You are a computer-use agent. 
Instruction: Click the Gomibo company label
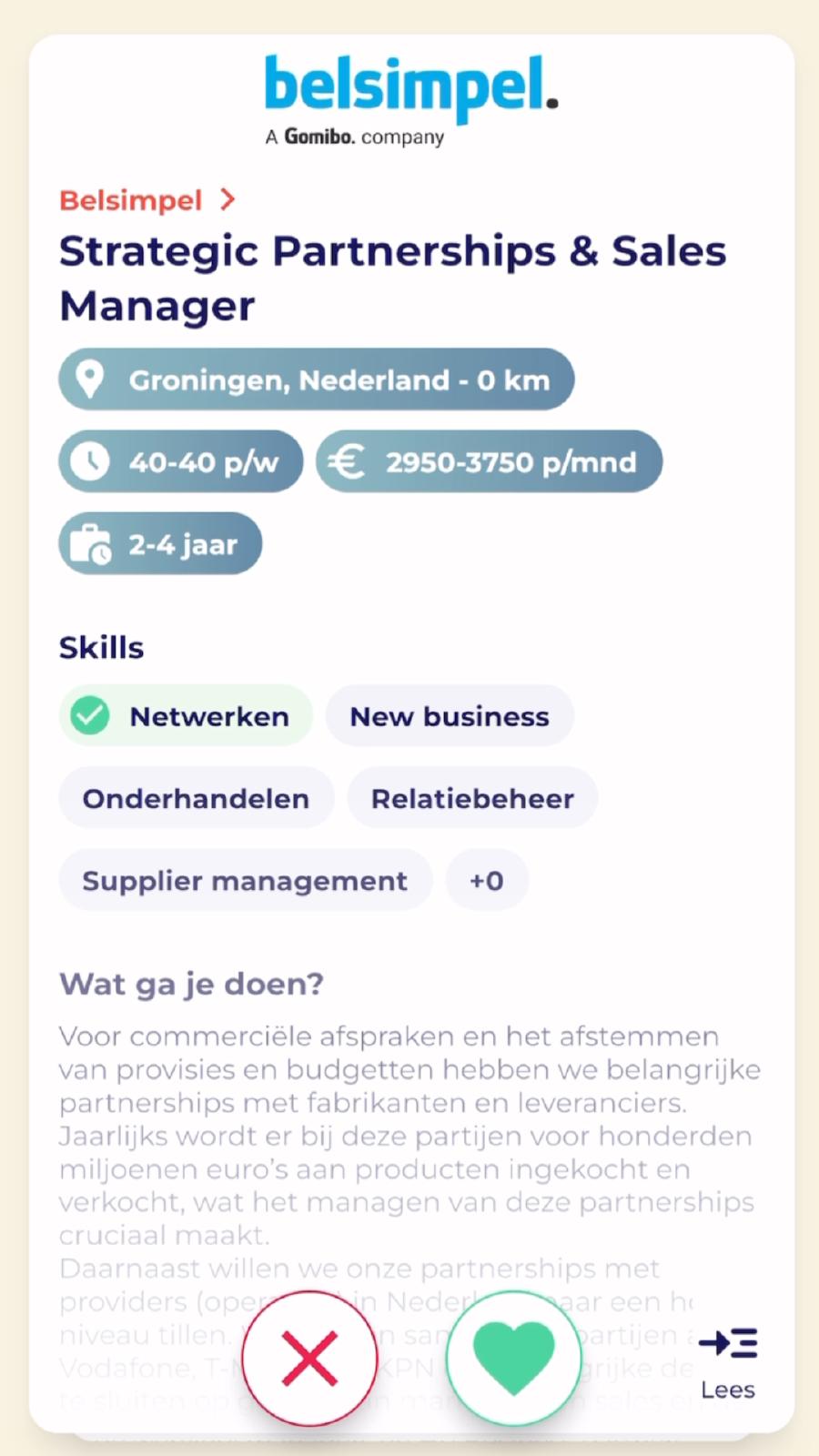pyautogui.click(x=355, y=136)
